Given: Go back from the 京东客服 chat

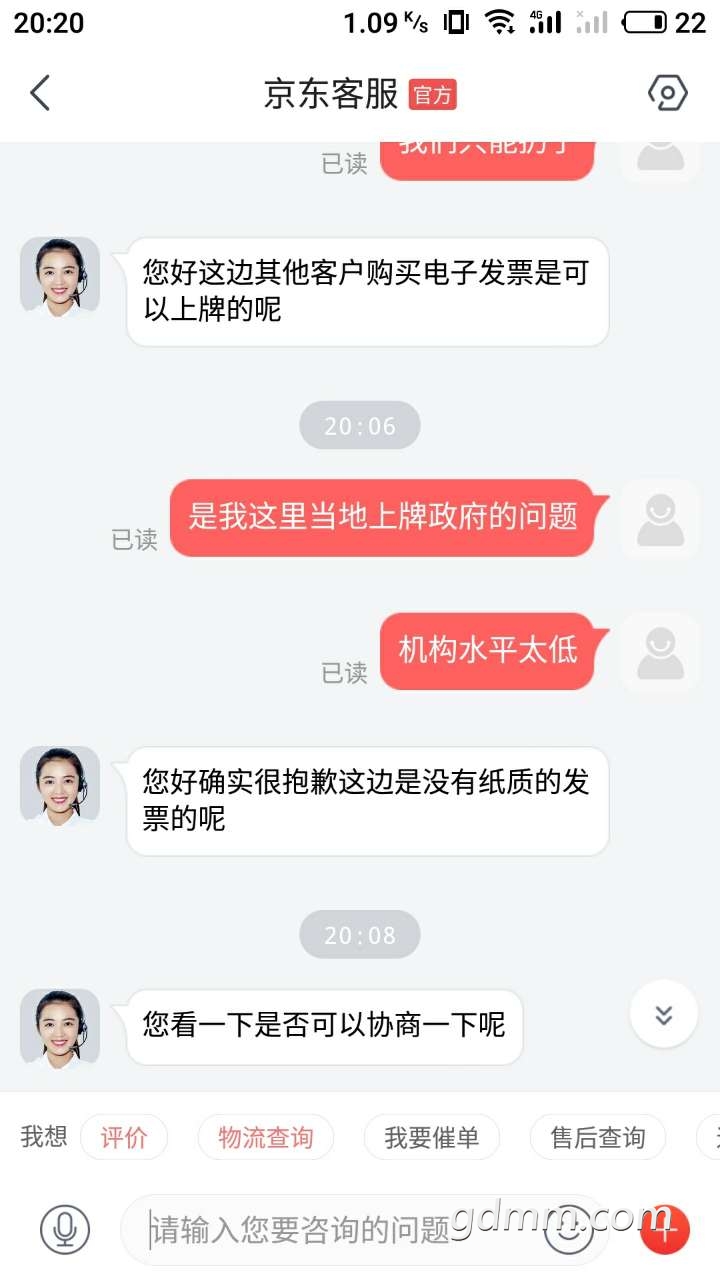Looking at the screenshot, I should (x=40, y=93).
